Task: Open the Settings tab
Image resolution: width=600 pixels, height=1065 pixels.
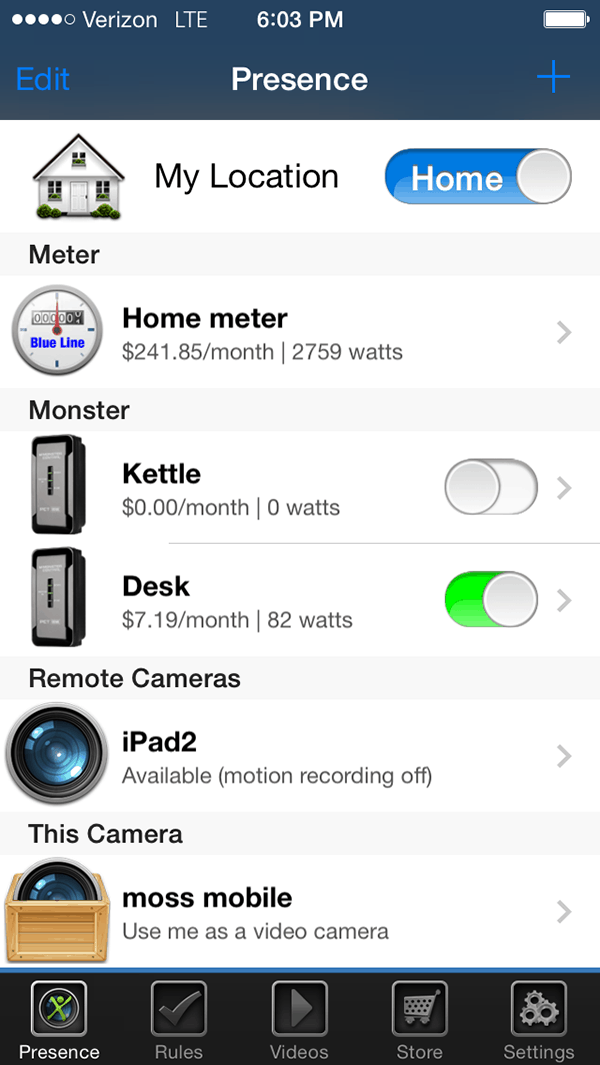Action: pos(539,1019)
